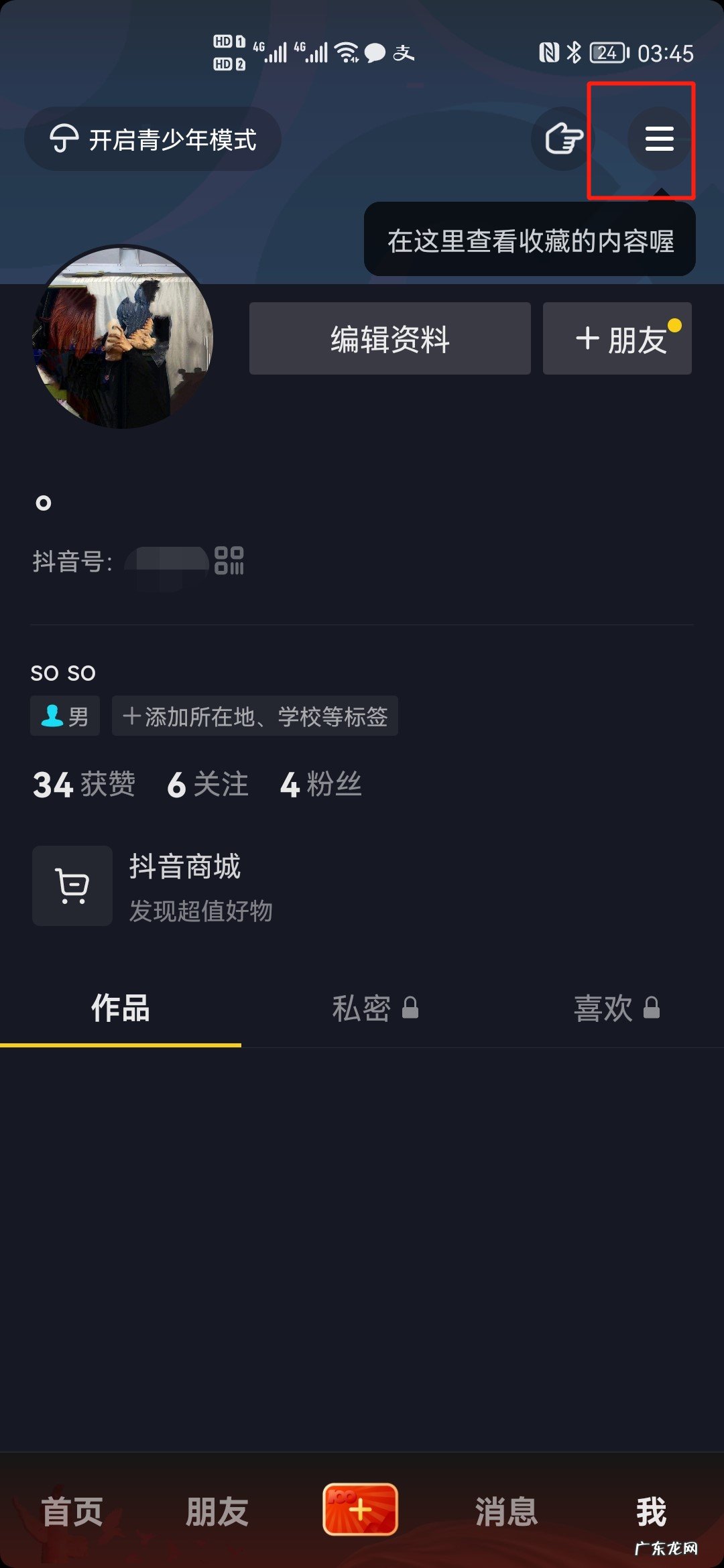The image size is (724, 1568).
Task: Tap the pointing finger share icon
Action: click(563, 139)
